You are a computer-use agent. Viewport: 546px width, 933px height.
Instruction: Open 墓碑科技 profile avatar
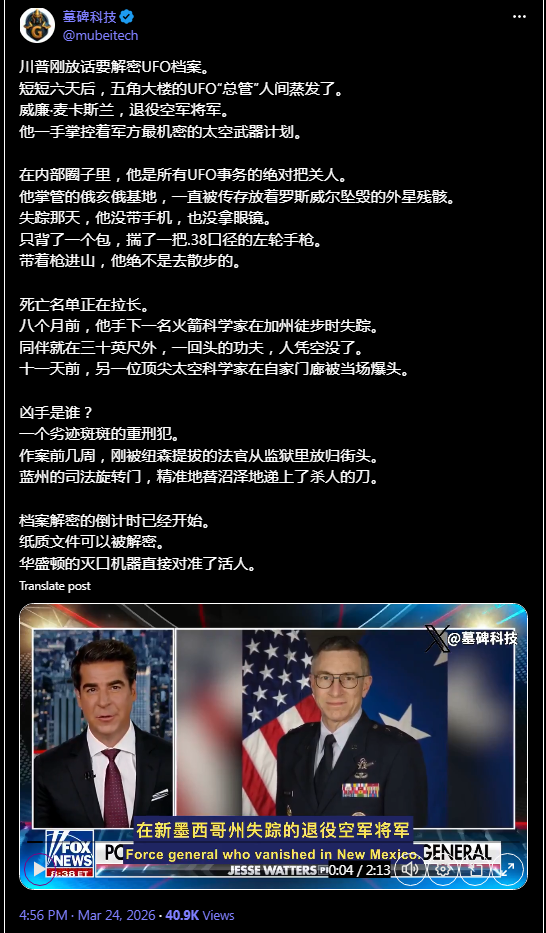(37, 26)
